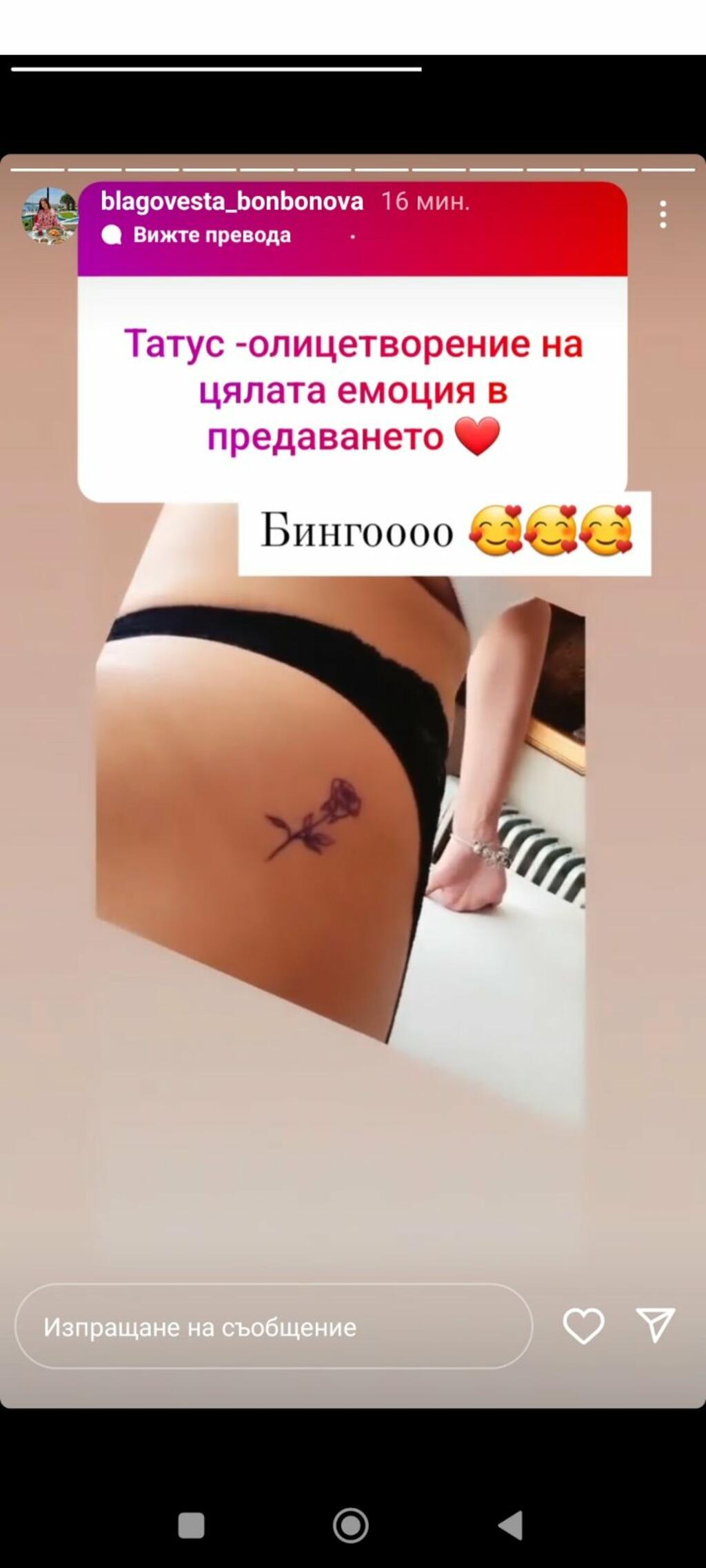Image resolution: width=706 pixels, height=1568 pixels.
Task: Go to the home screen
Action: coord(351,1525)
